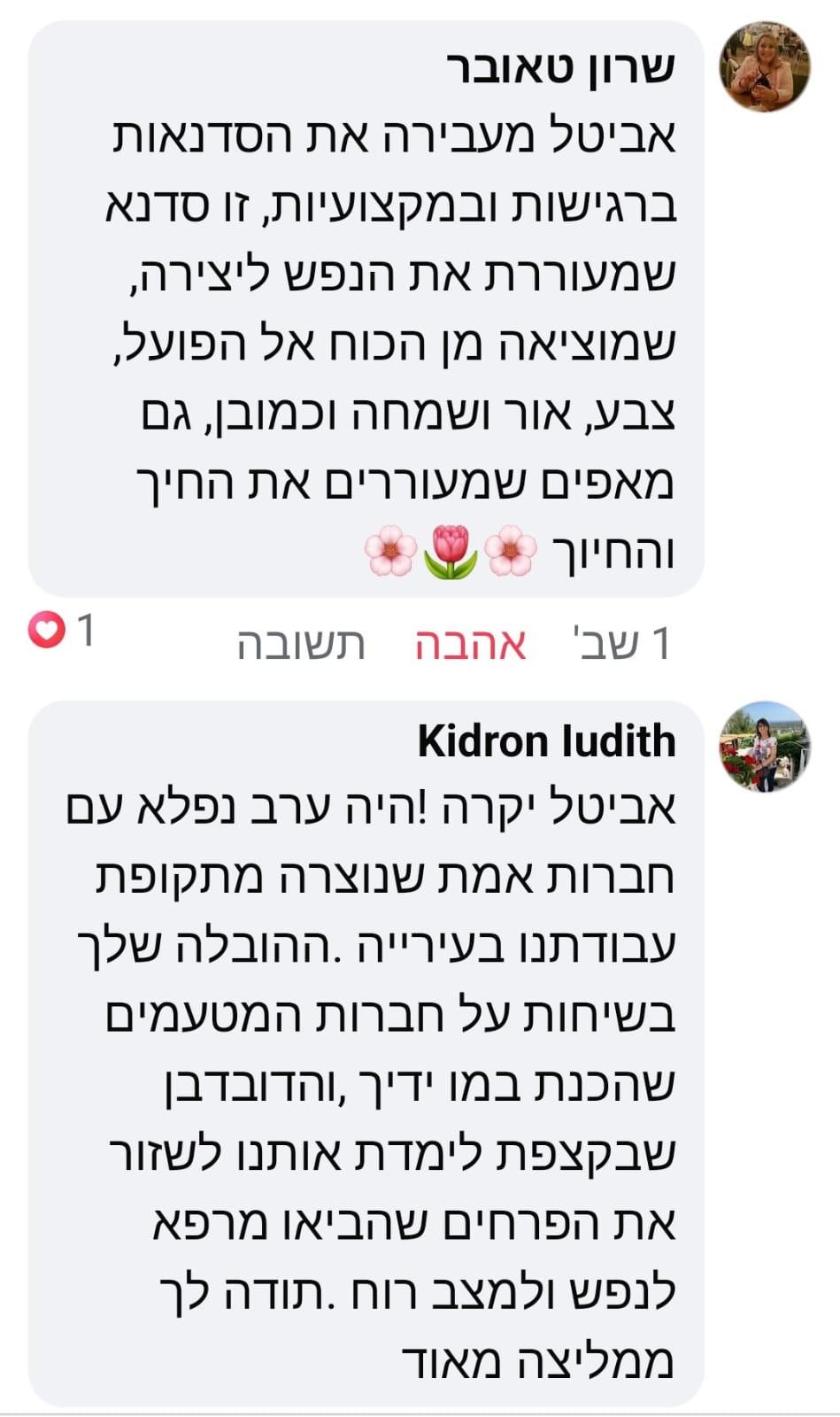
Task: Reply with תשובה to שרון טאובר's comment
Action: (301, 644)
